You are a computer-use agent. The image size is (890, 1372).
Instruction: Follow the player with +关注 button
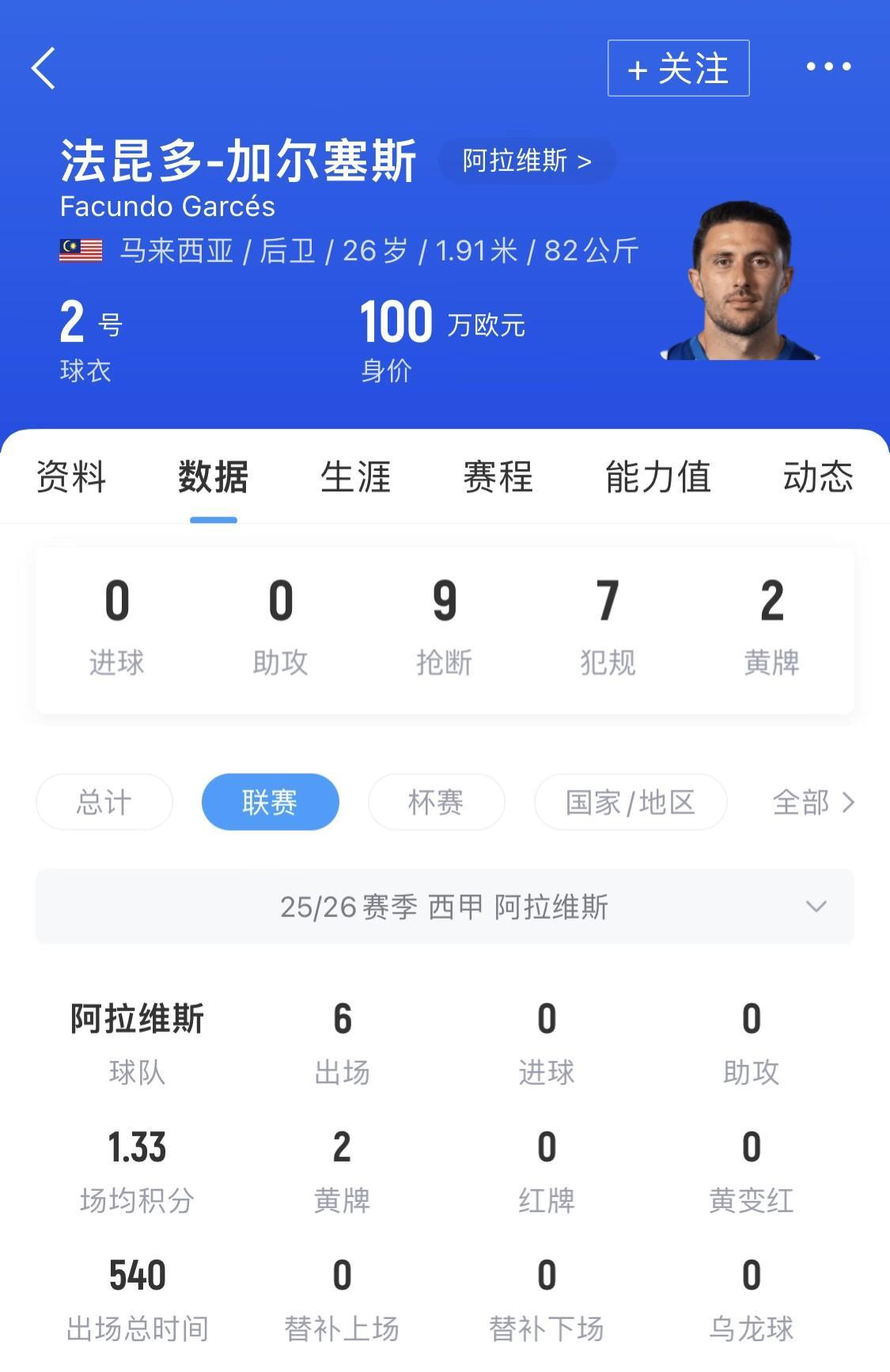pos(678,68)
